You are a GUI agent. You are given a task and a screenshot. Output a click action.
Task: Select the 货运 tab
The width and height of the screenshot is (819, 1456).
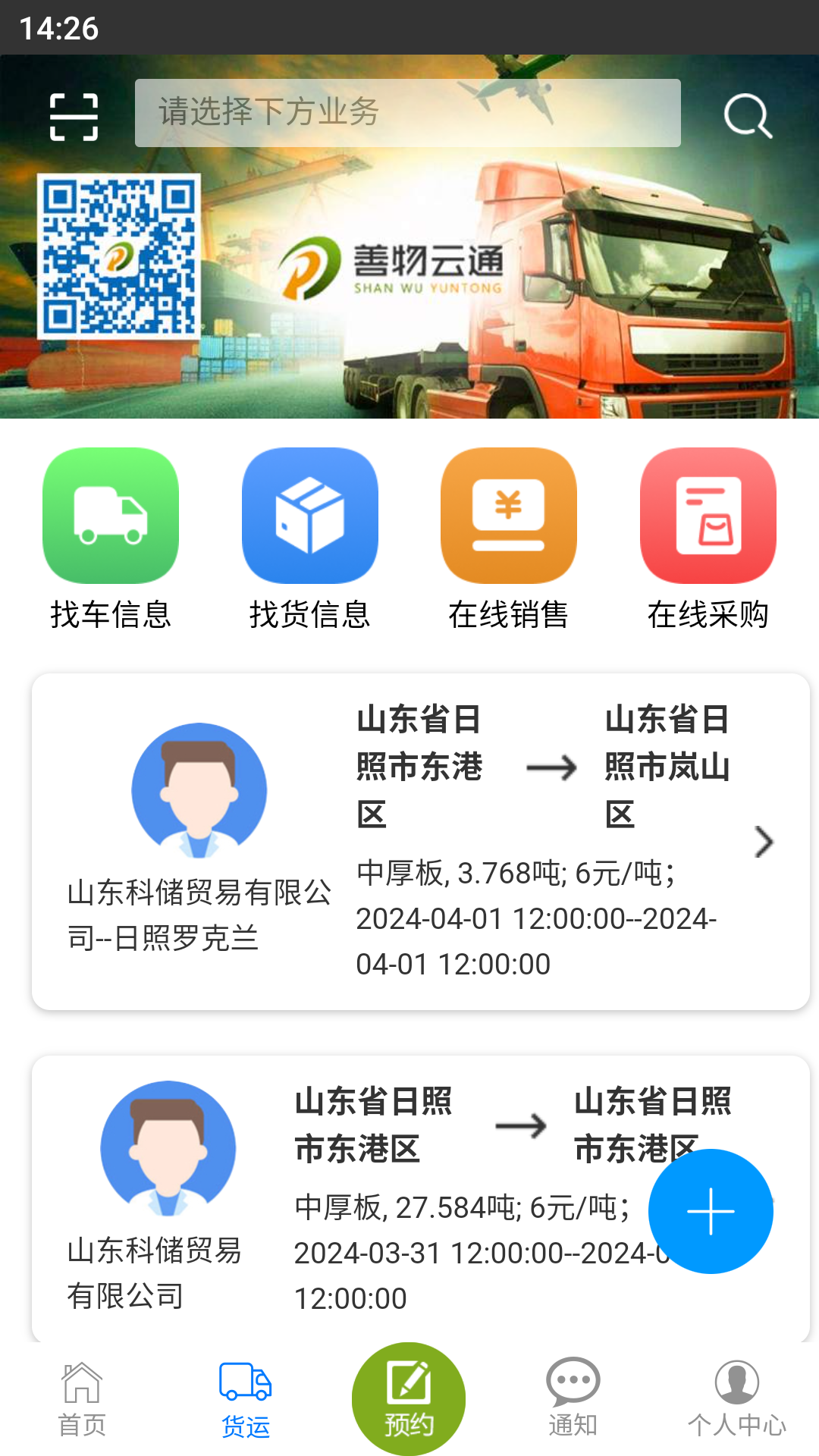(x=245, y=1399)
